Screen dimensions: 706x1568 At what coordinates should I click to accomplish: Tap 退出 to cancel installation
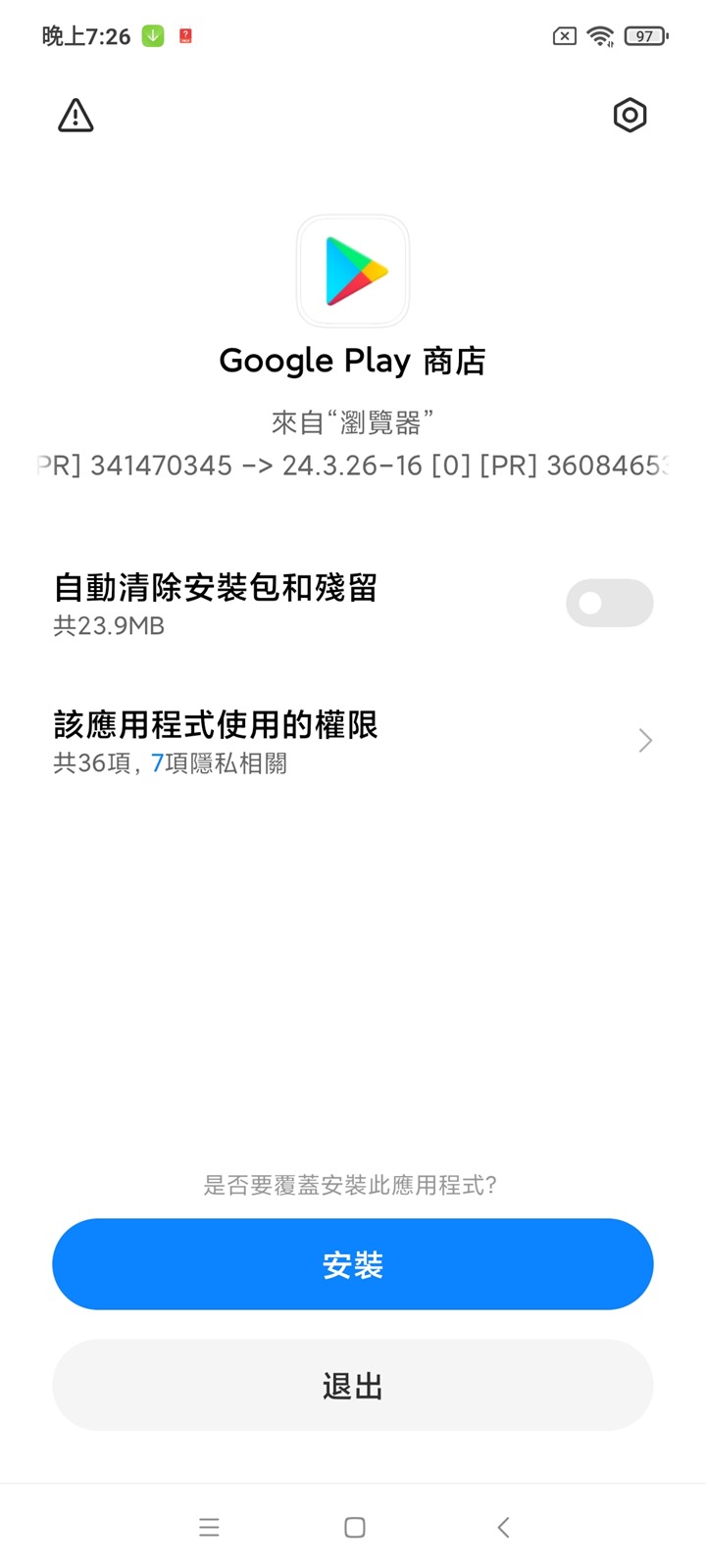[352, 1386]
